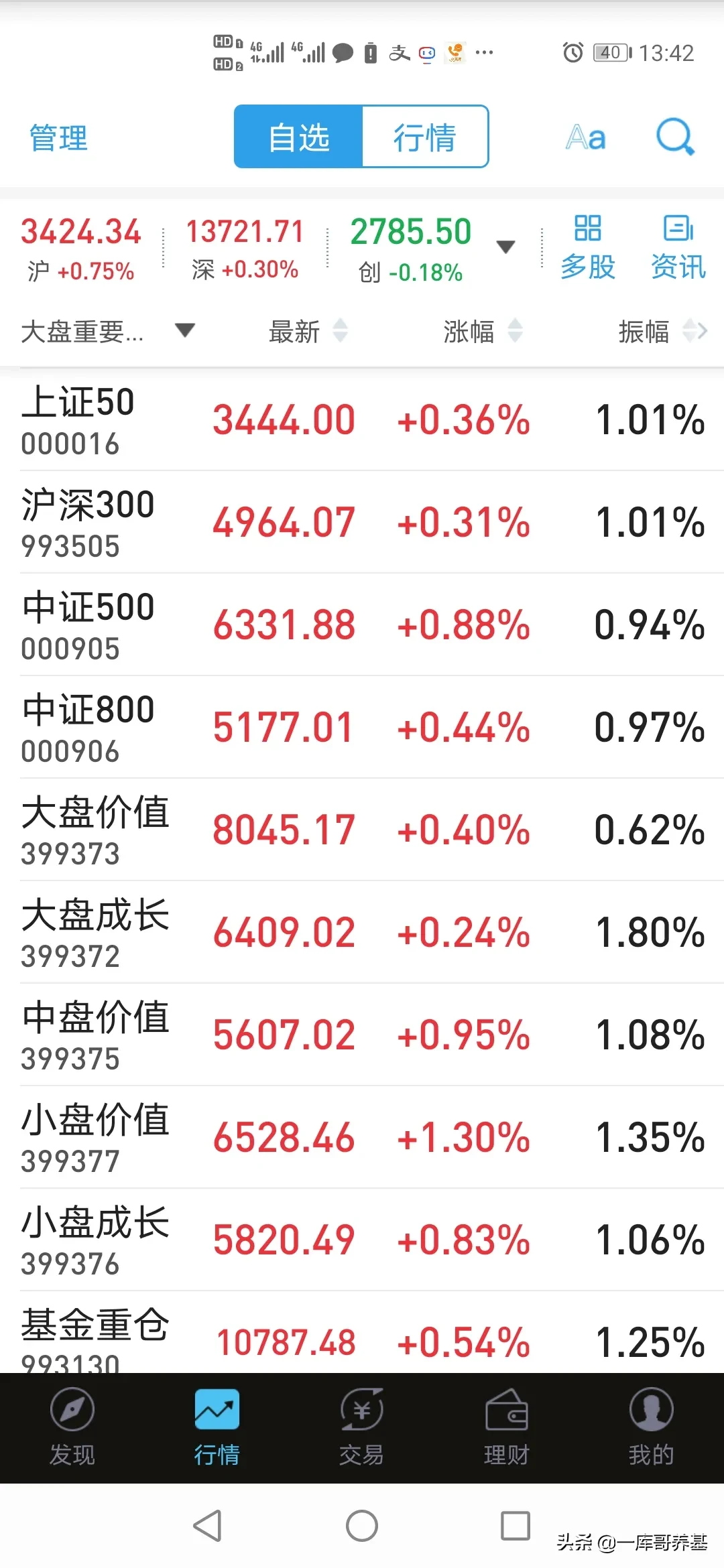Open the search magnifier icon

click(675, 137)
